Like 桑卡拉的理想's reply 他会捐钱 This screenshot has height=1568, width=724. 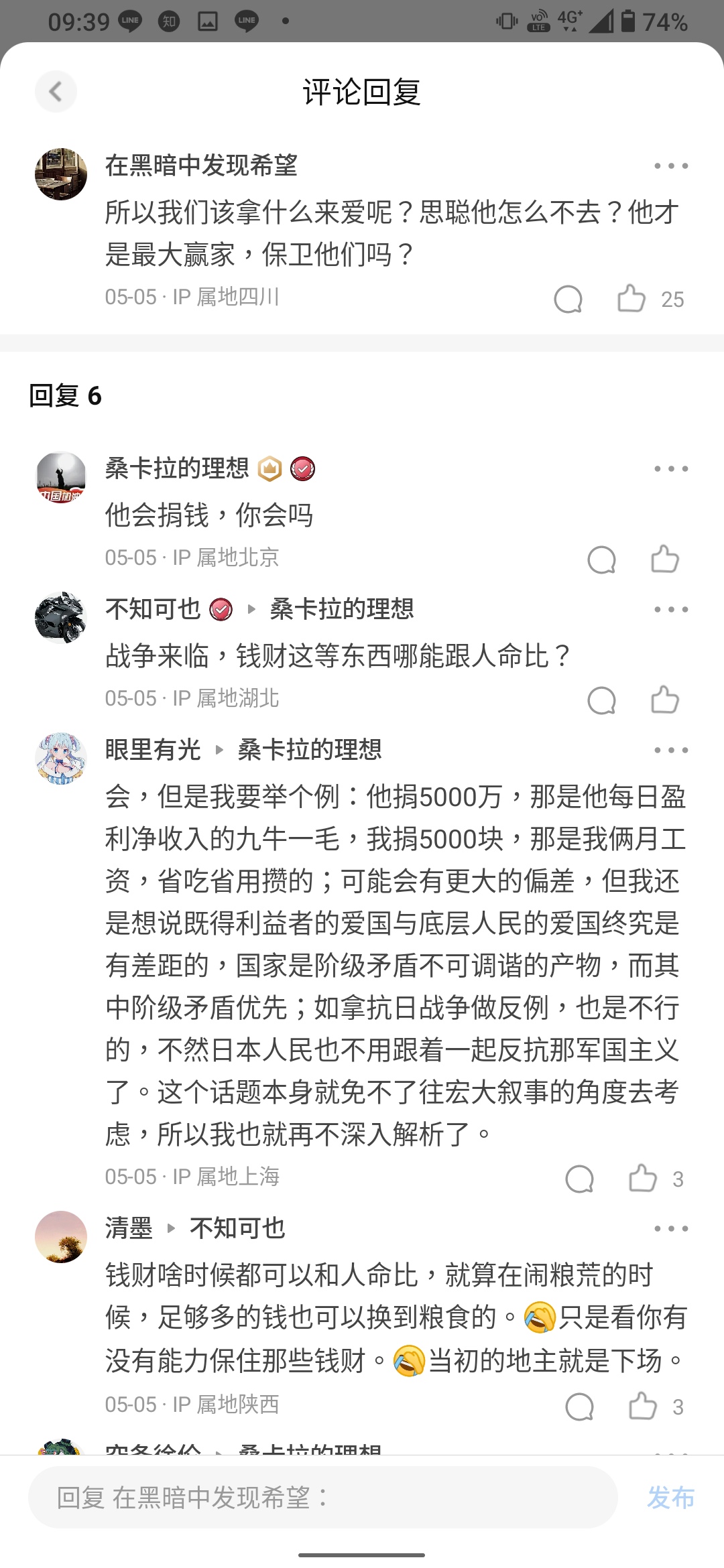pyautogui.click(x=665, y=559)
